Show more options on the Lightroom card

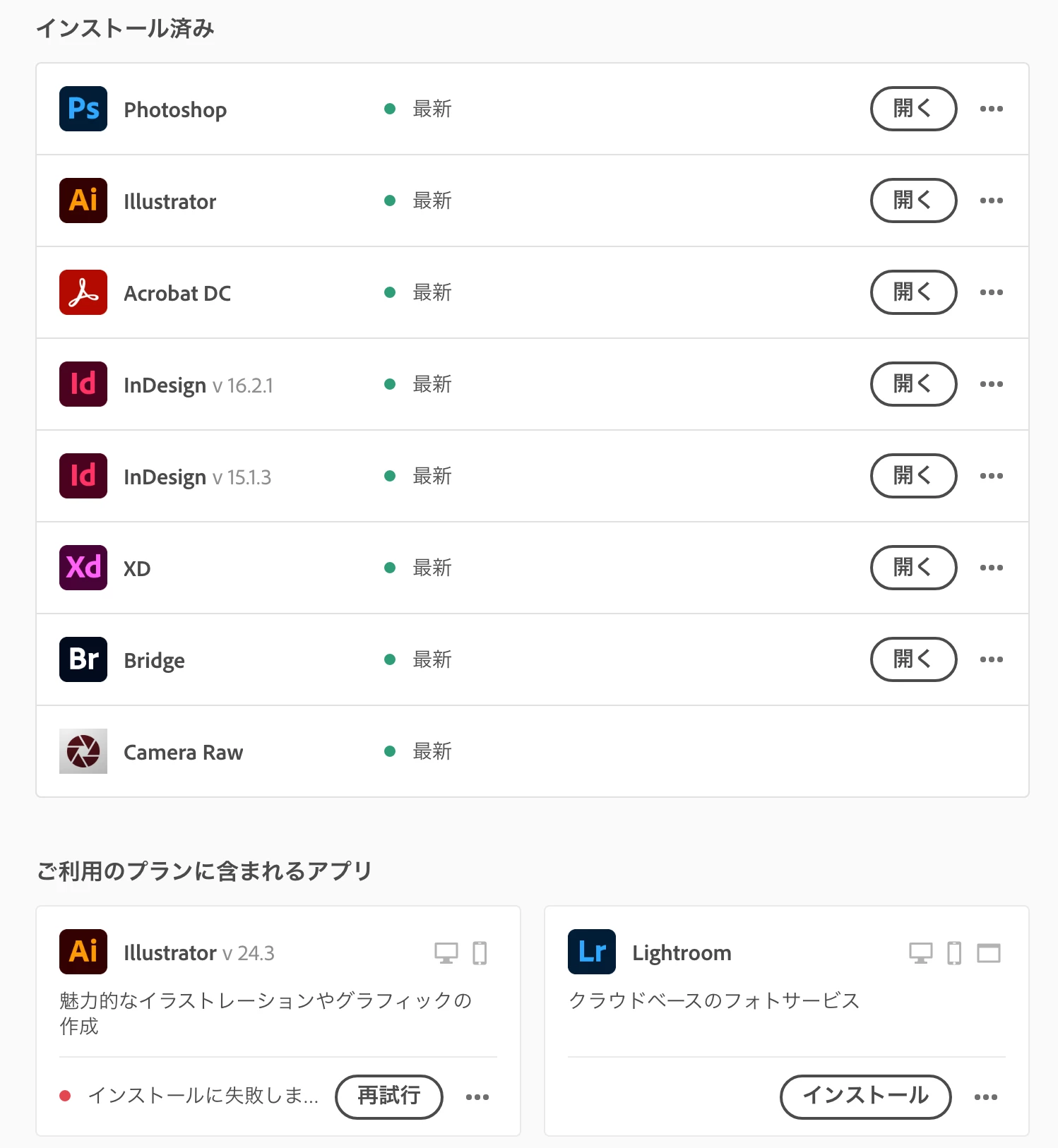point(985,1096)
